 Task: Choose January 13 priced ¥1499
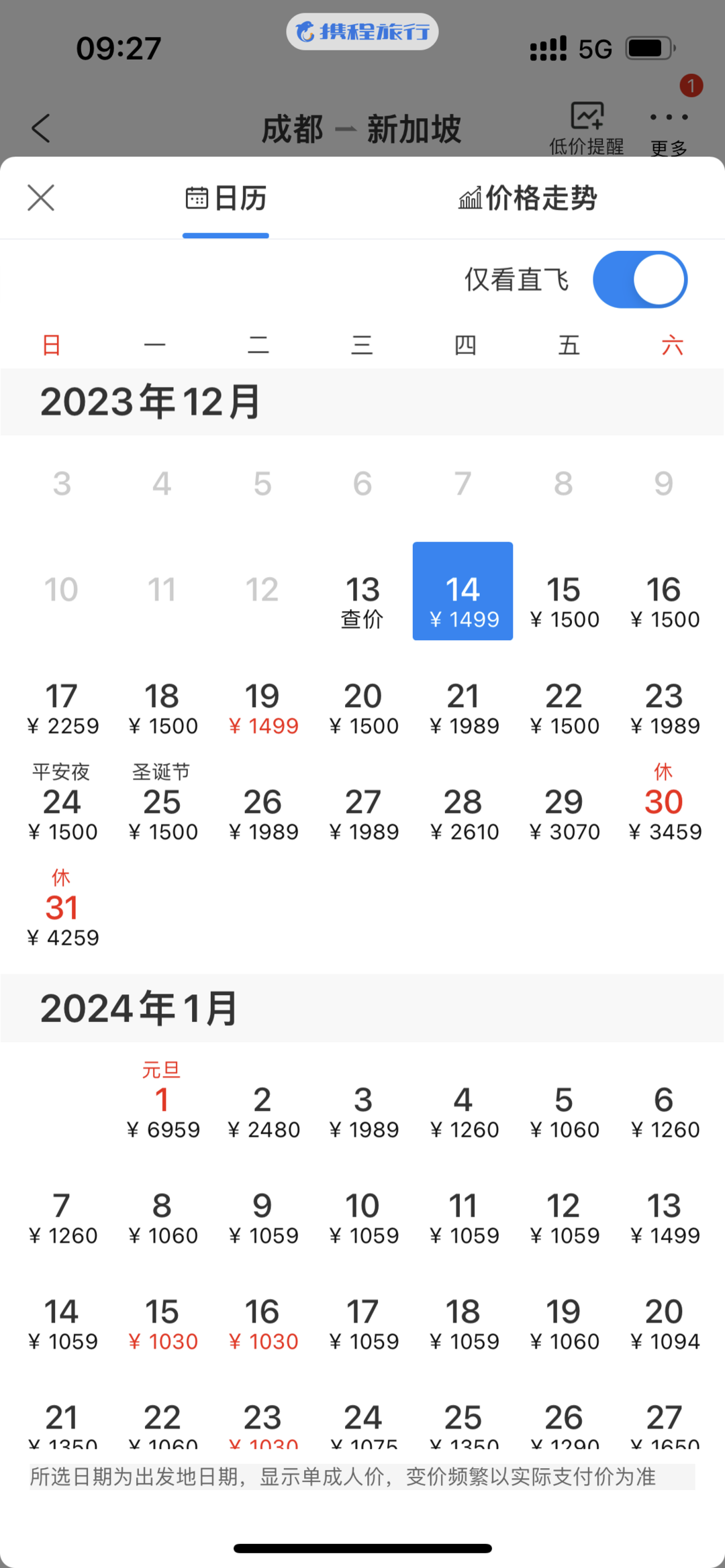pyautogui.click(x=664, y=1218)
